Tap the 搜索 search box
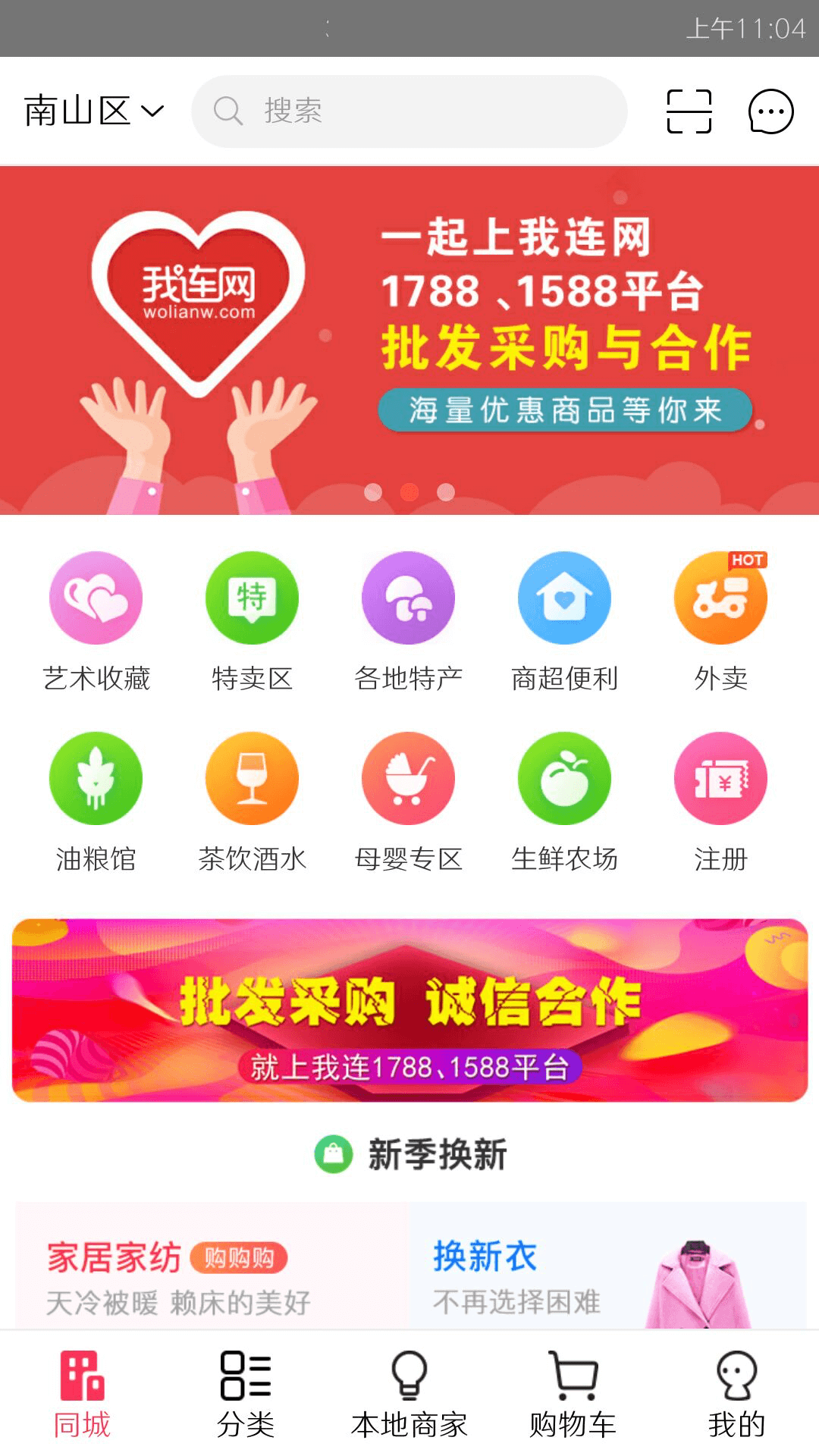The image size is (819, 1456). tap(409, 111)
